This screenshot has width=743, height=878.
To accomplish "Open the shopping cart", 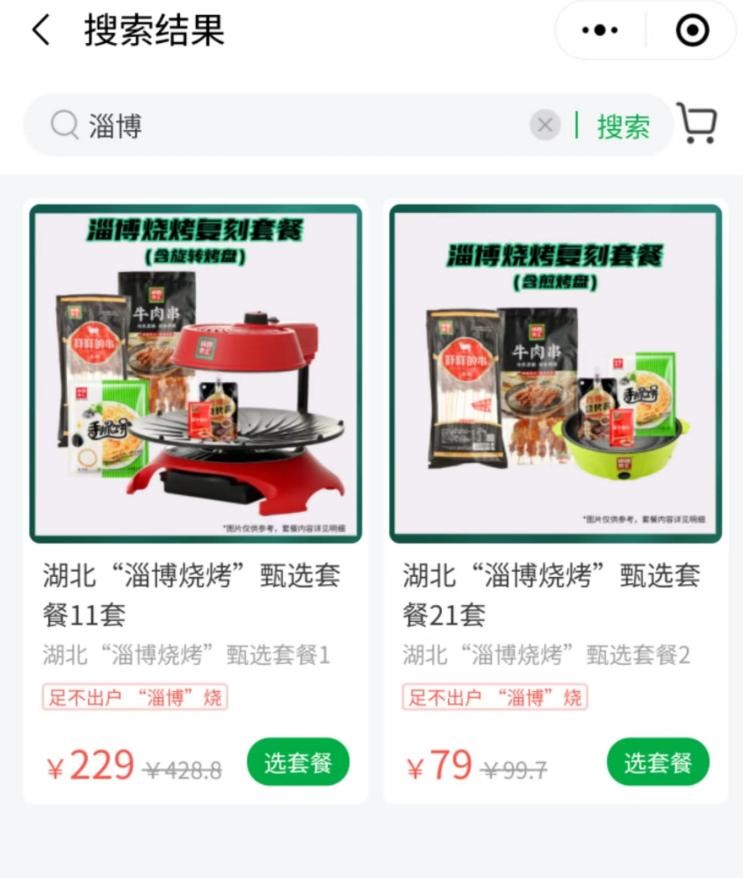I will point(697,124).
